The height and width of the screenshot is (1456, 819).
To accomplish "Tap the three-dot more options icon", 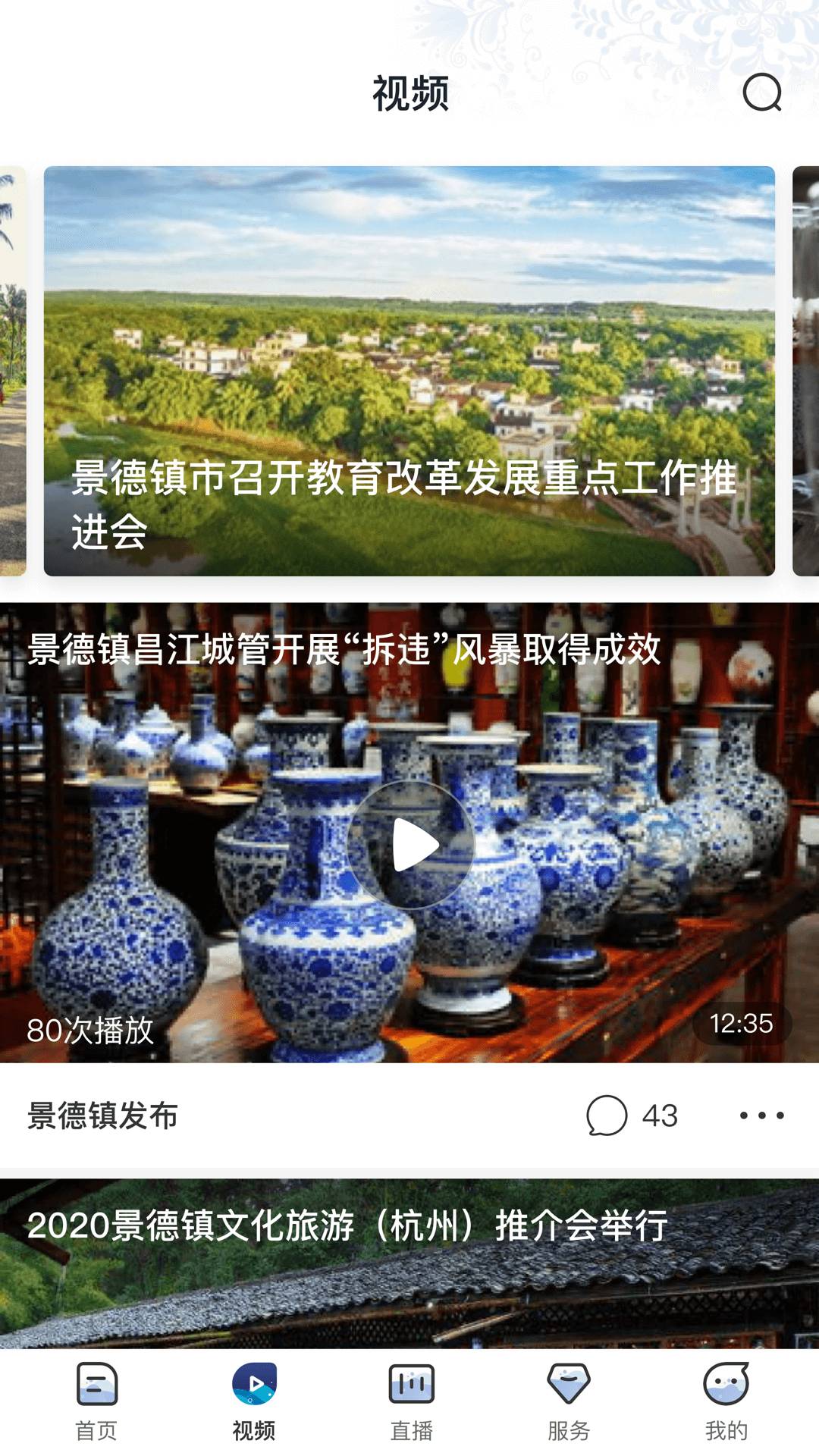I will pos(761,1115).
